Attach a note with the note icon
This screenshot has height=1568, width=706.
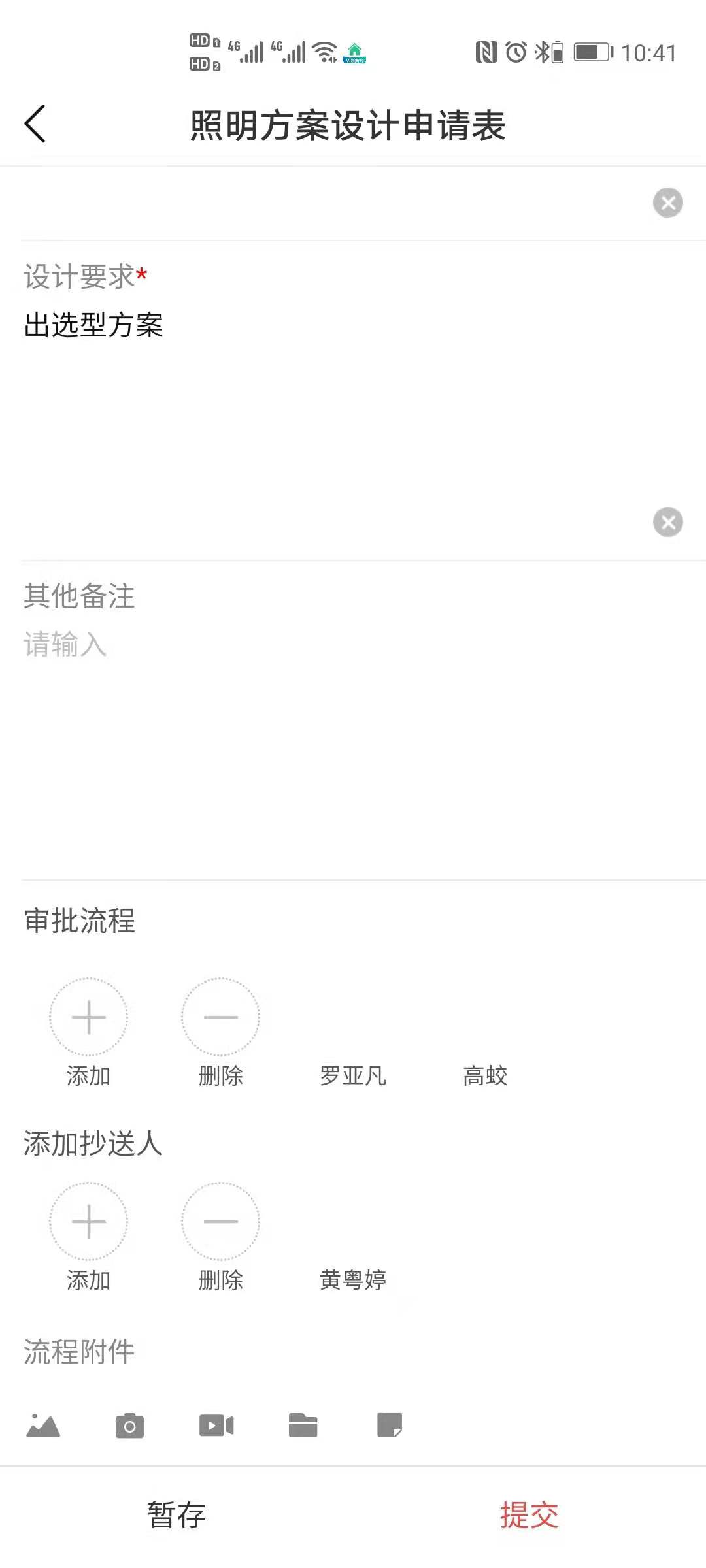[390, 1425]
